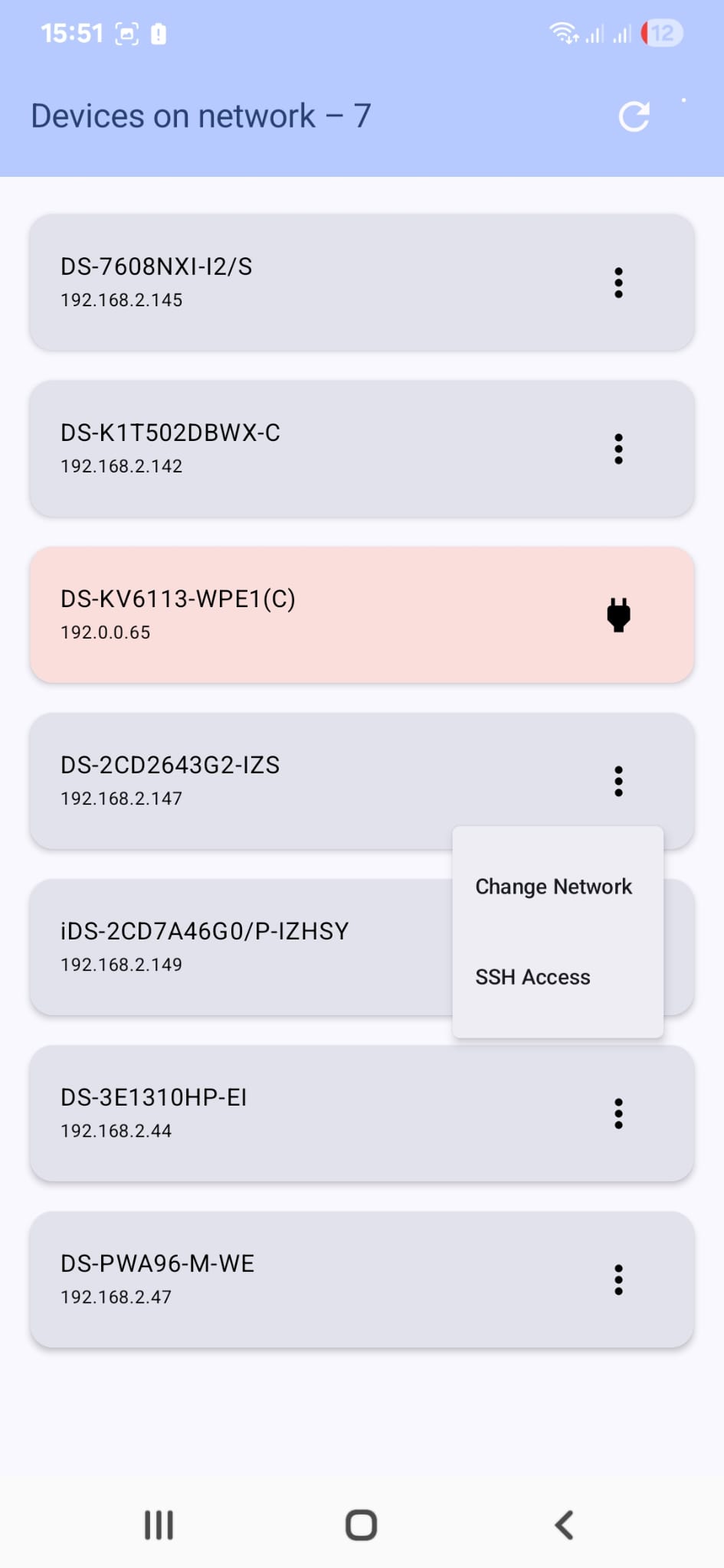Refresh the devices on network list
Viewport: 724px width, 1568px height.
(634, 117)
